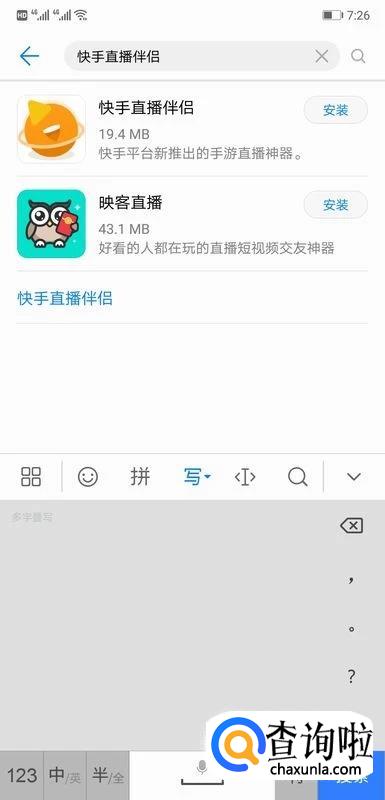Select the 快手直播伴侣 search suggestion link
The image size is (385, 800).
[65, 298]
